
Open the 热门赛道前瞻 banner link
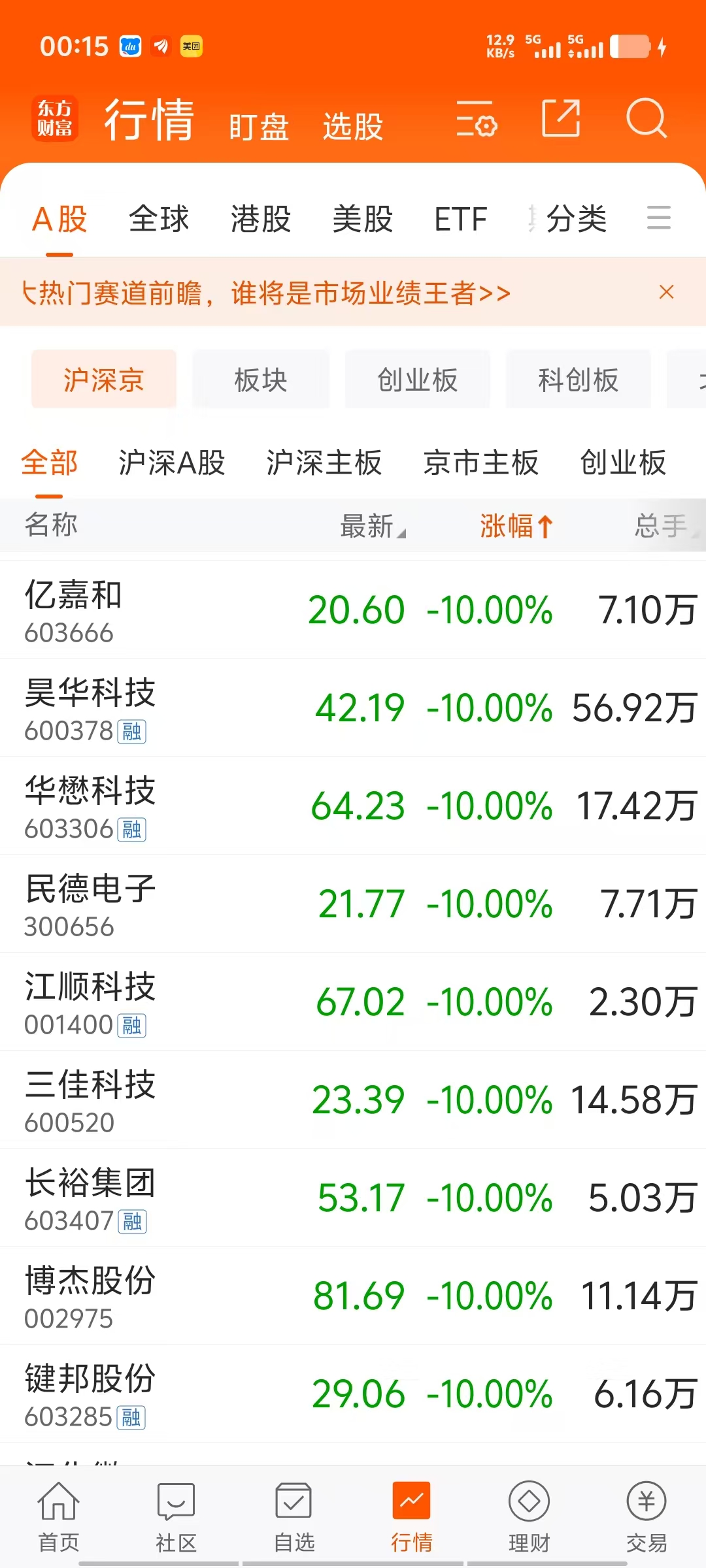pos(267,293)
